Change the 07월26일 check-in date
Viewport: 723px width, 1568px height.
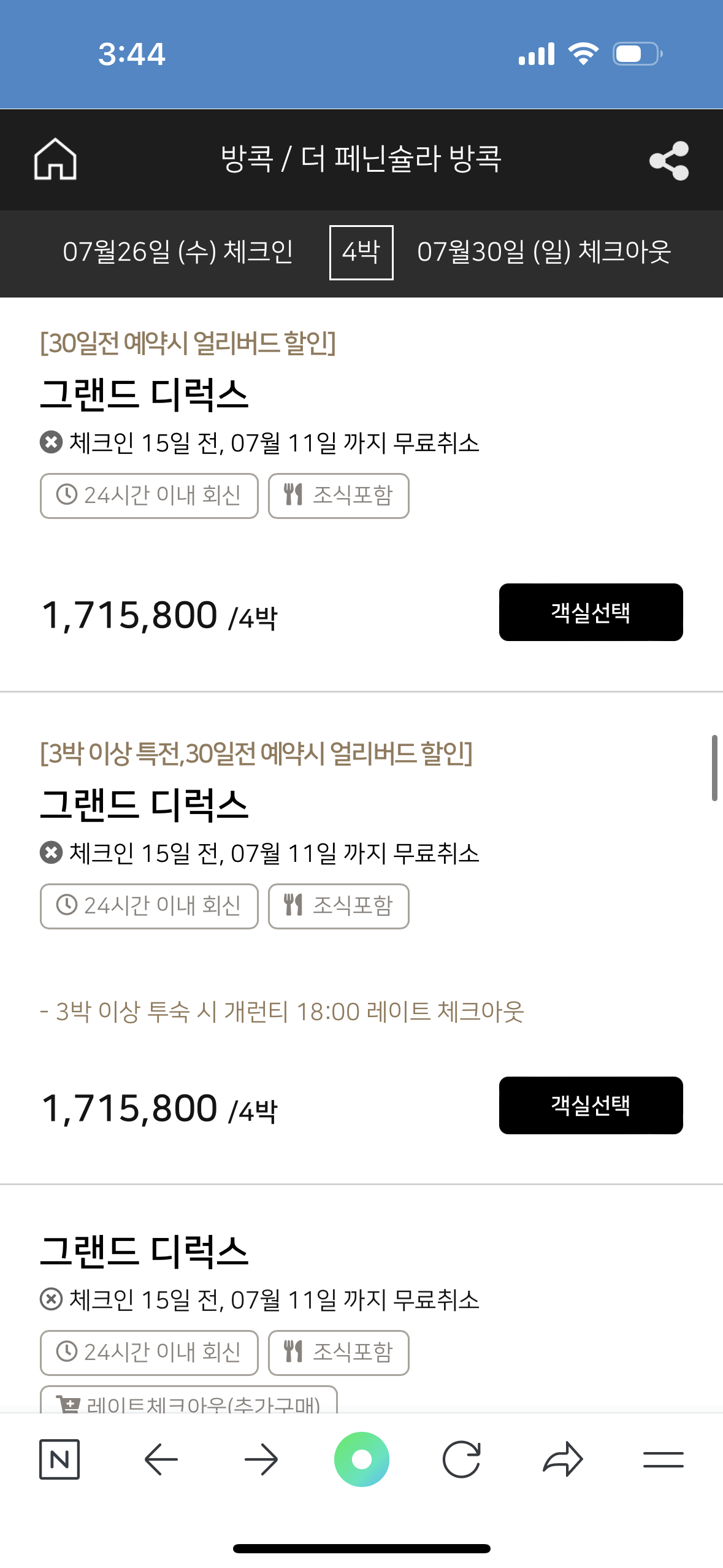(178, 252)
